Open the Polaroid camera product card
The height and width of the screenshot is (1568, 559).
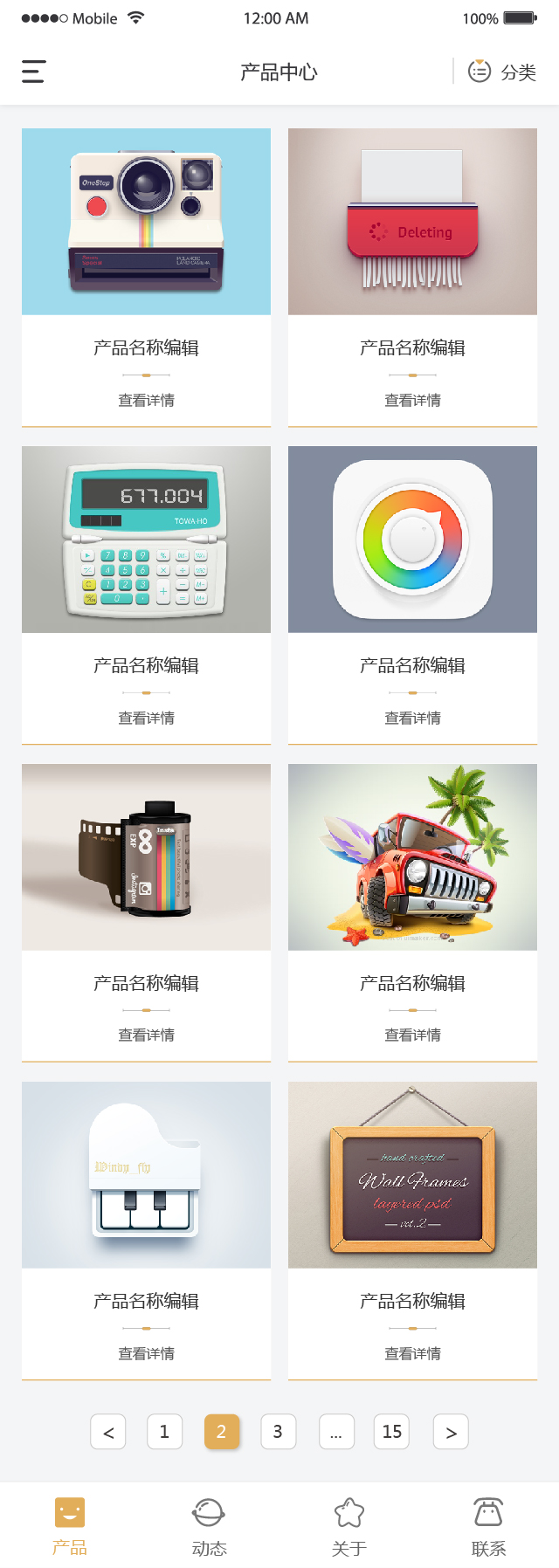[146, 222]
